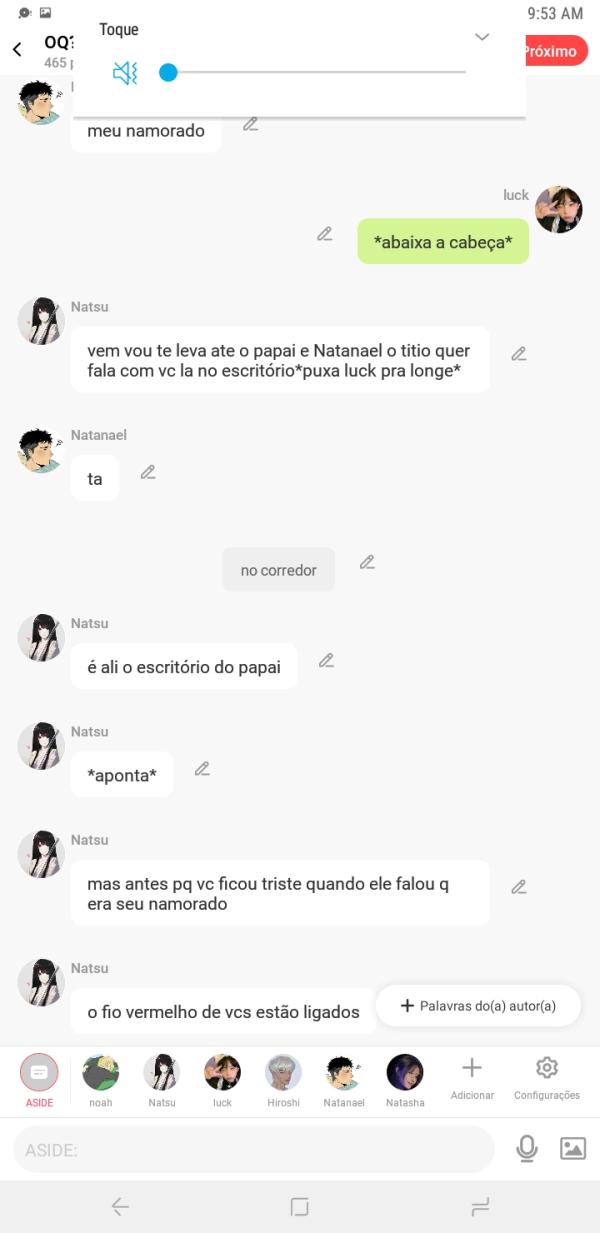This screenshot has width=600, height=1233.
Task: Edit luck's "*abaixa a cabeça*" message
Action: [325, 234]
